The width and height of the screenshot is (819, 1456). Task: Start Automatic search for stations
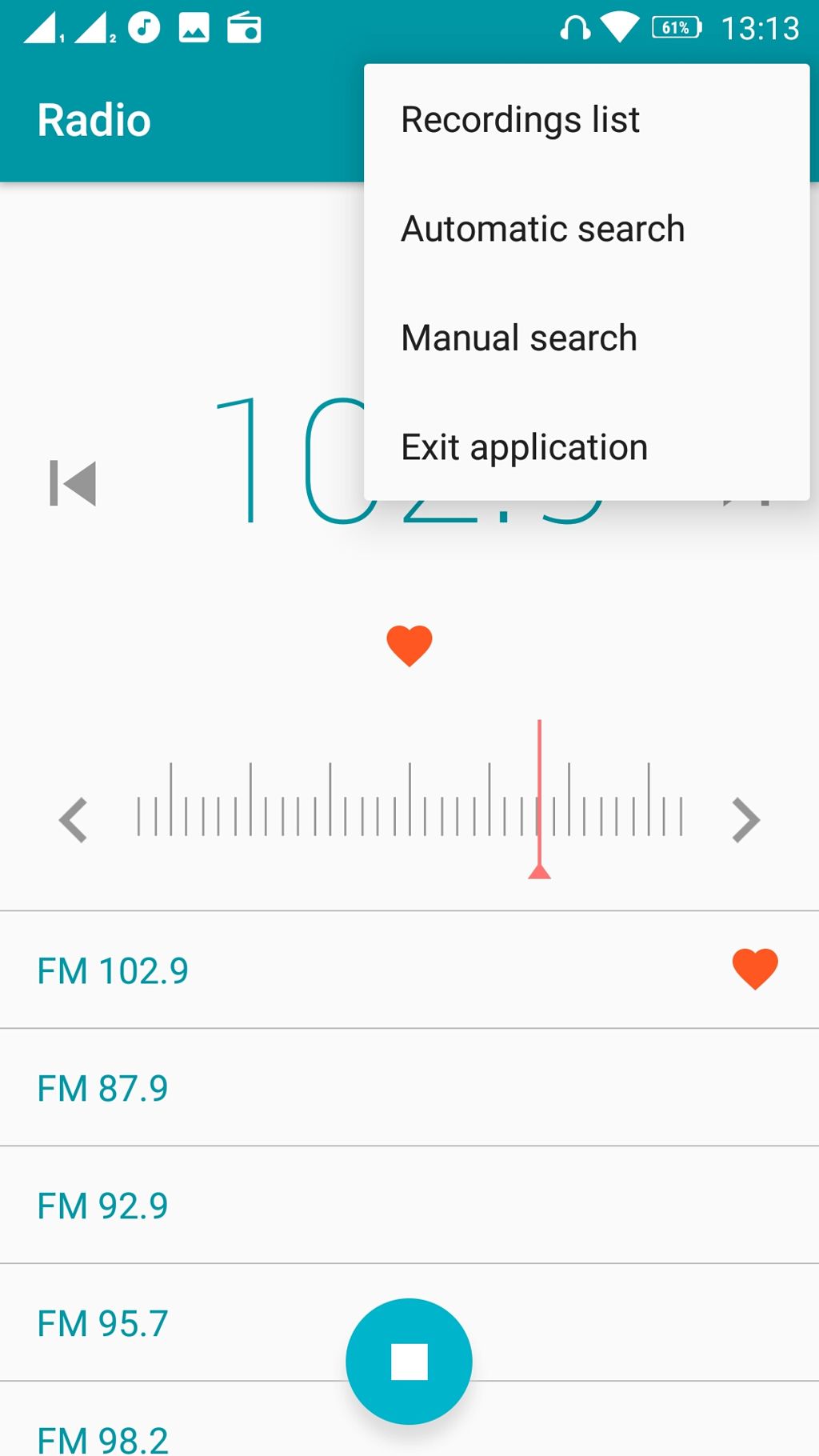pos(542,229)
